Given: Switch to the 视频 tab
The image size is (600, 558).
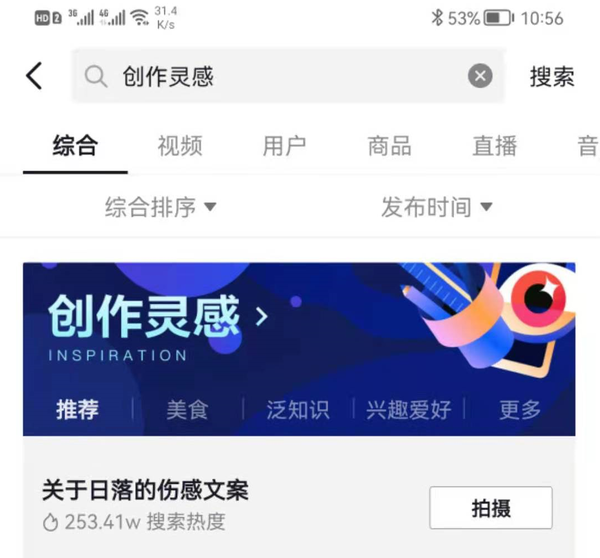Looking at the screenshot, I should coord(180,145).
